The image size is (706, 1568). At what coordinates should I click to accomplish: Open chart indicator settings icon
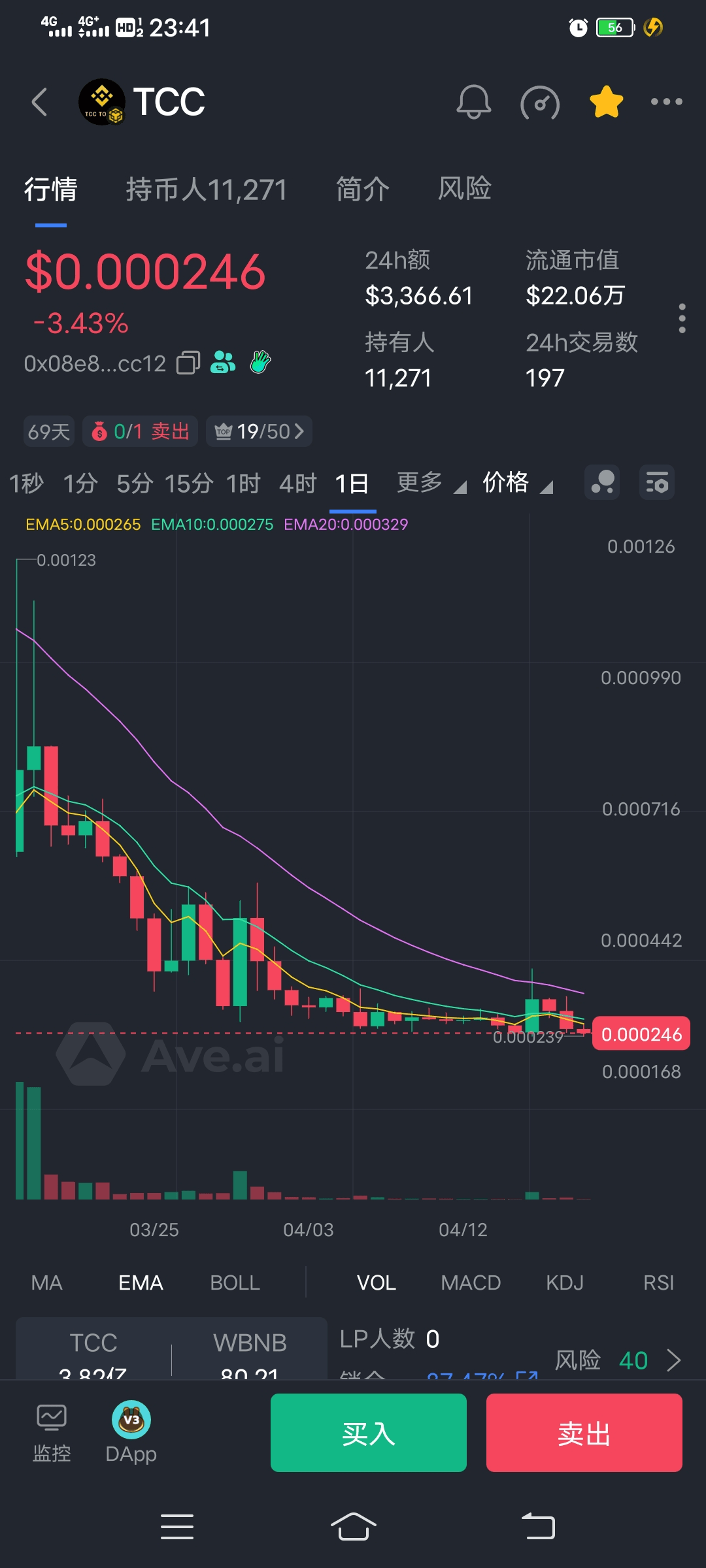(x=656, y=483)
